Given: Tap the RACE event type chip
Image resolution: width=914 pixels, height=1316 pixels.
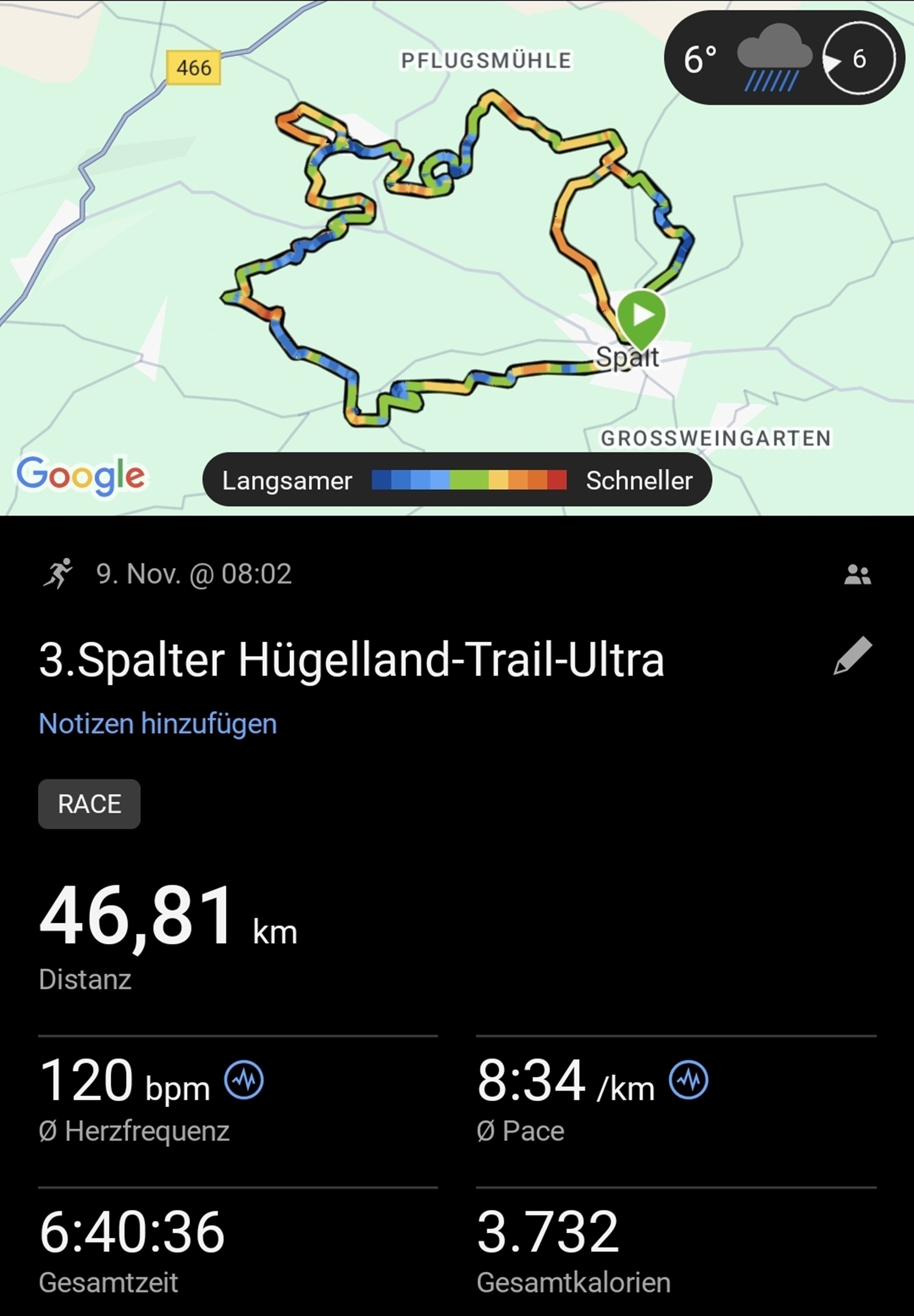Looking at the screenshot, I should [x=89, y=803].
